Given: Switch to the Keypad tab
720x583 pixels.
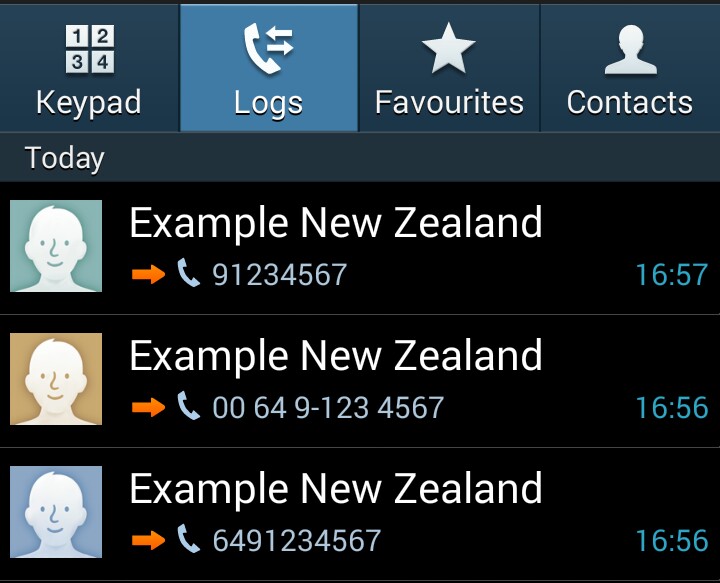Looking at the screenshot, I should 89,68.
